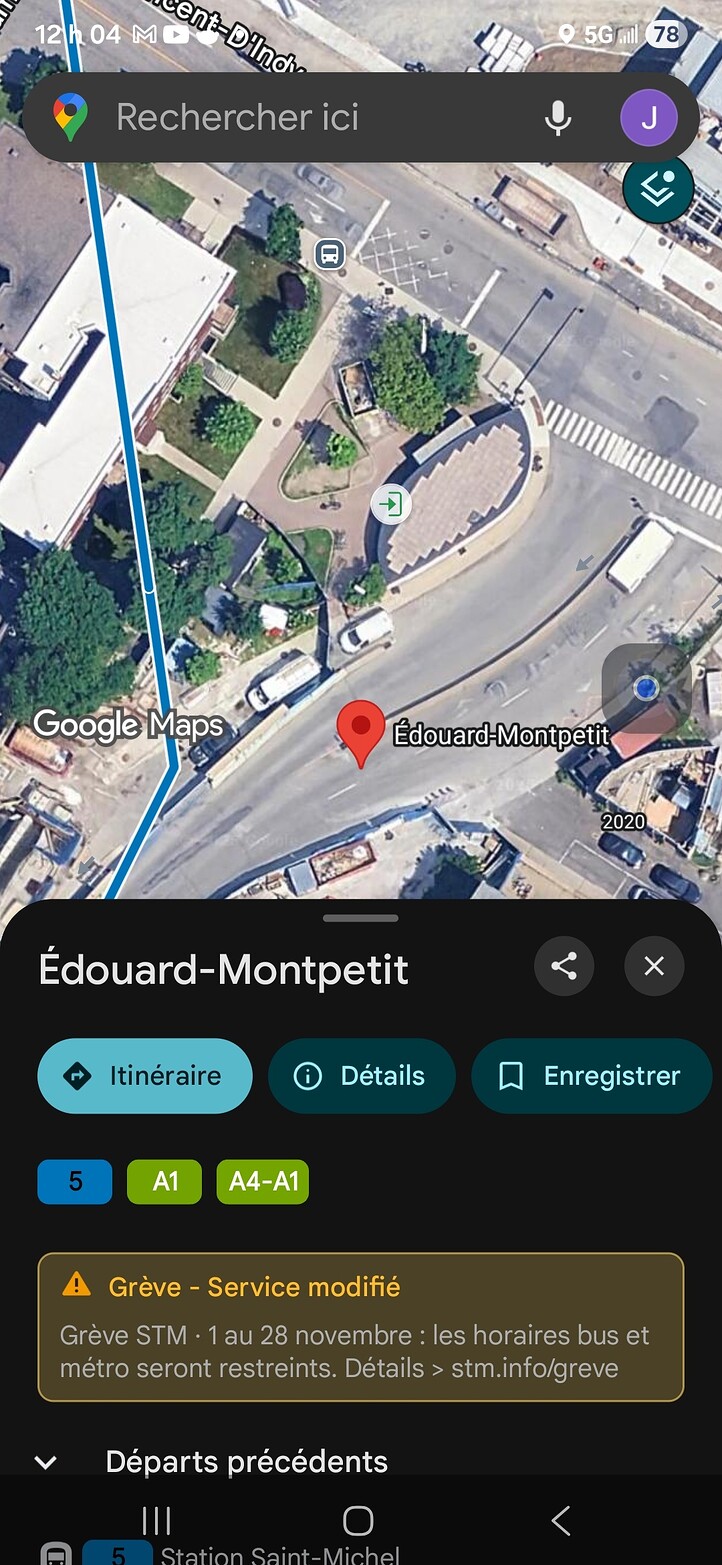The width and height of the screenshot is (722, 1565).
Task: Open the share options for this stop
Action: coord(564,966)
